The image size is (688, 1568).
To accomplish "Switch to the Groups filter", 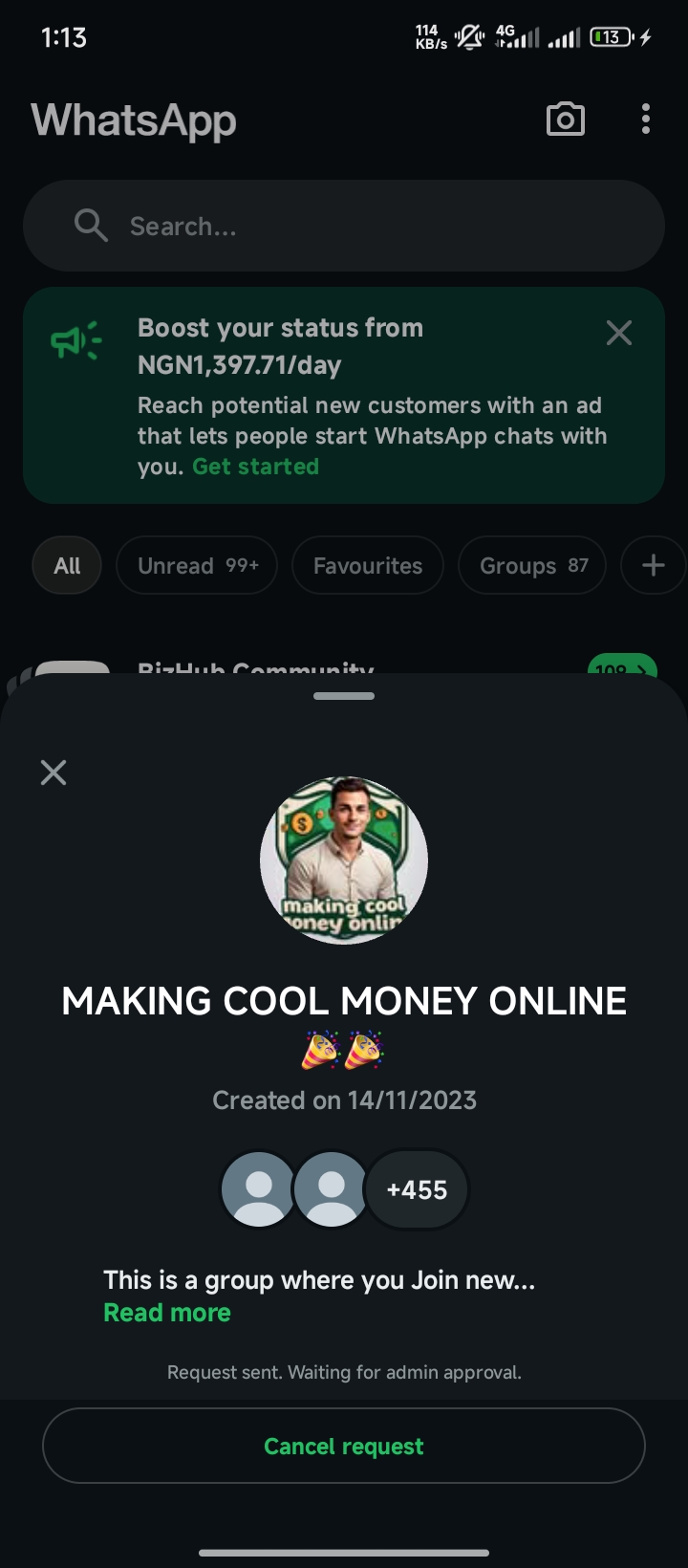I will click(x=532, y=566).
